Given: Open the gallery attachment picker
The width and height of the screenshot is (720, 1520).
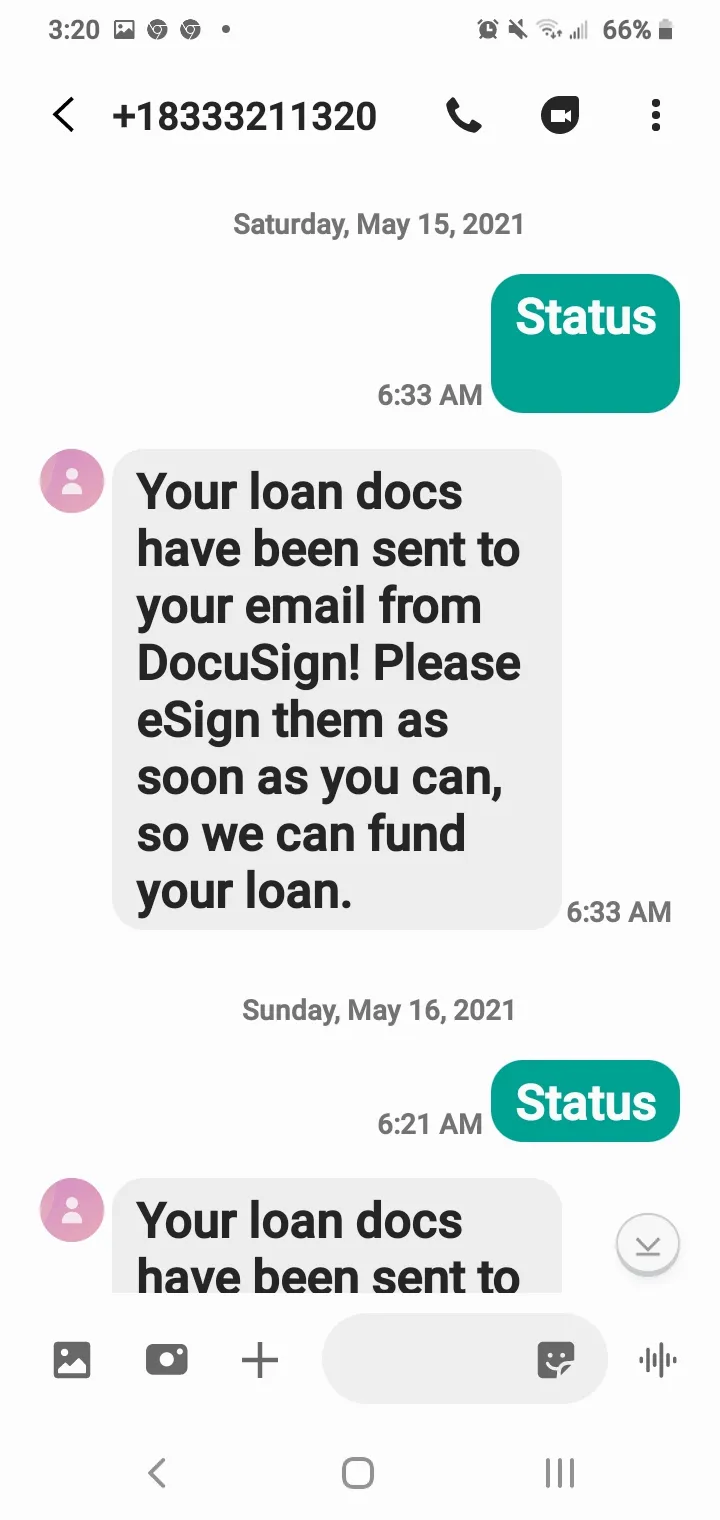Looking at the screenshot, I should [72, 1359].
